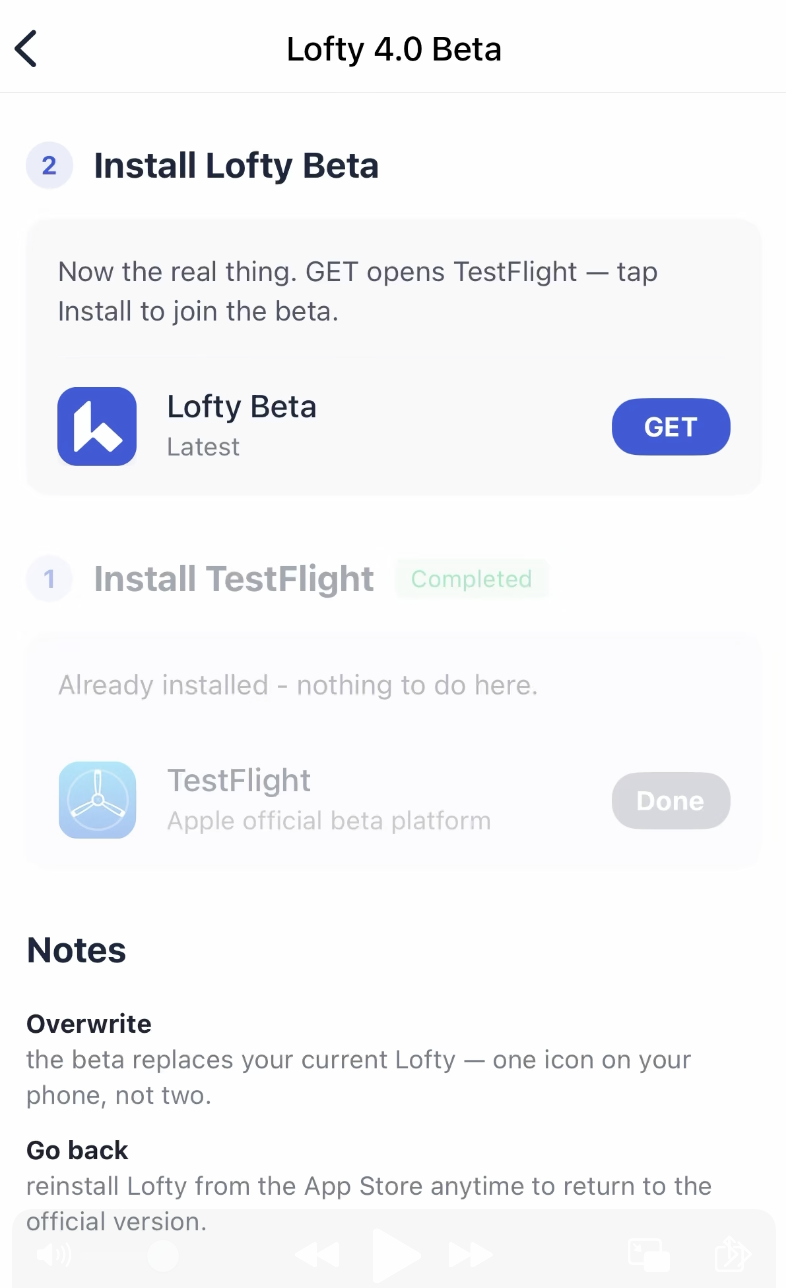
Task: Tap the Done button beside TestFlight
Action: click(671, 801)
